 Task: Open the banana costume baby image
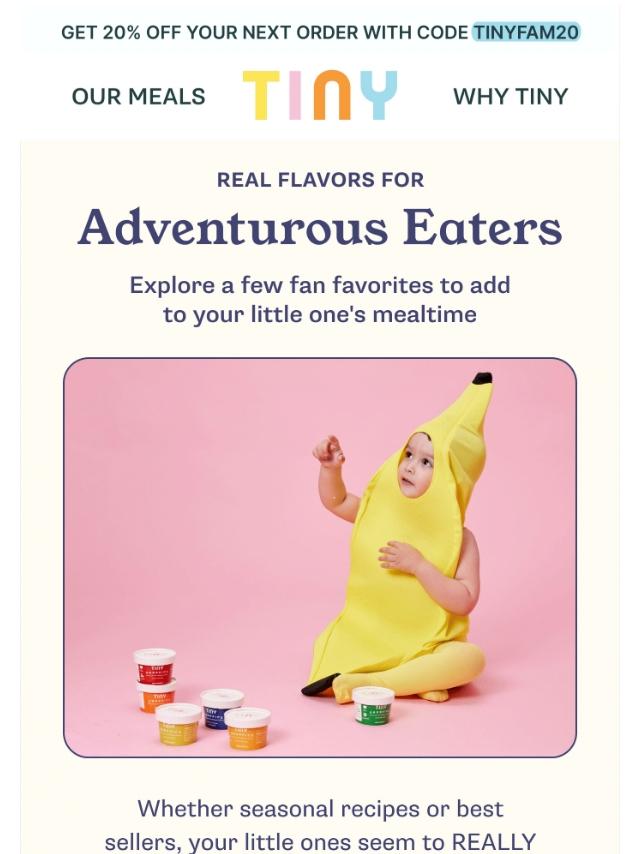(320, 557)
